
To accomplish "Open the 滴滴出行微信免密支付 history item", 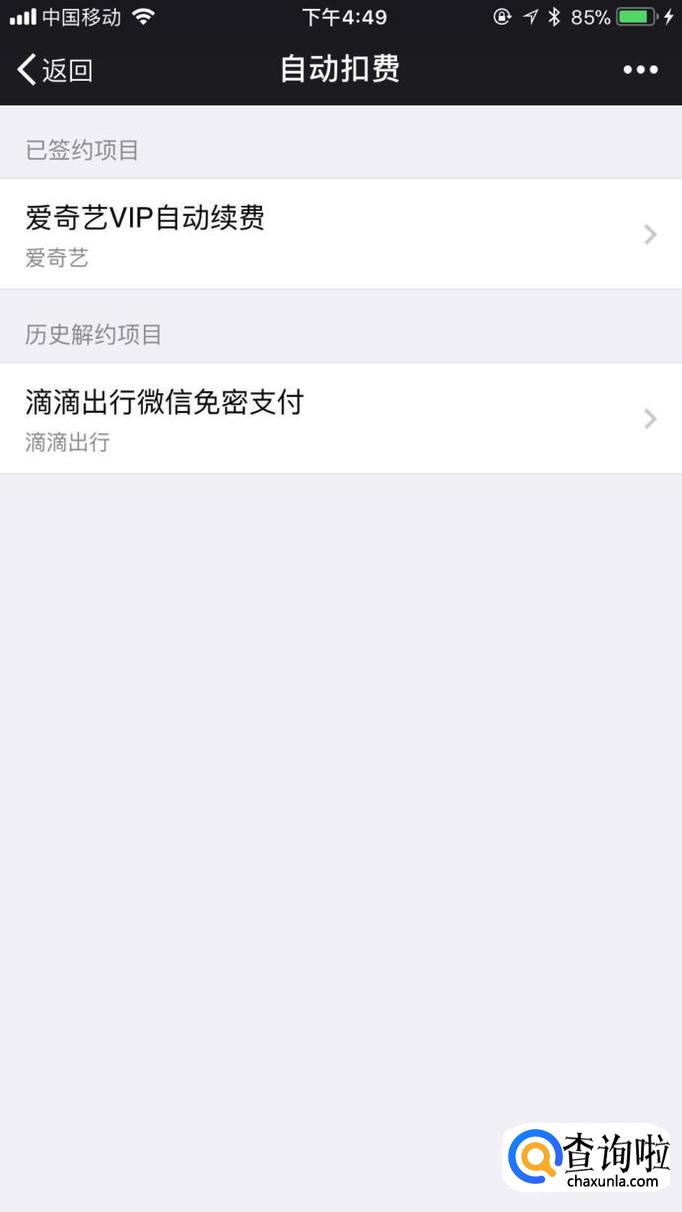I will pyautogui.click(x=341, y=418).
